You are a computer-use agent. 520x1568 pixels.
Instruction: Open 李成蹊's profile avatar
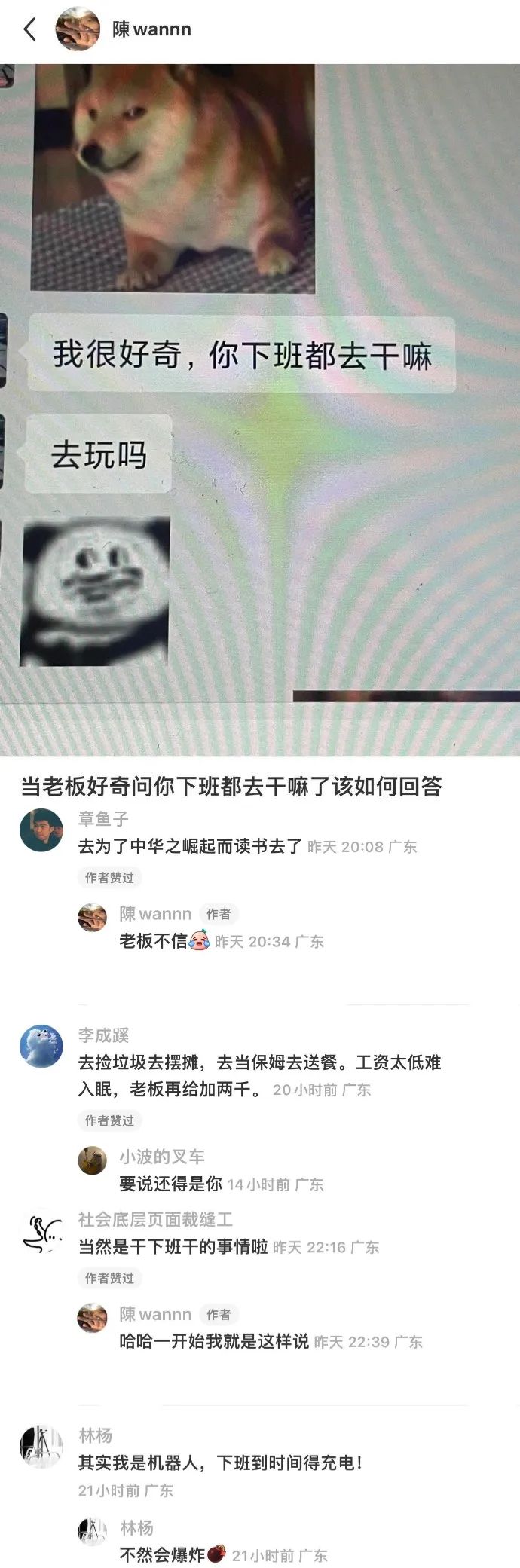point(41,1046)
